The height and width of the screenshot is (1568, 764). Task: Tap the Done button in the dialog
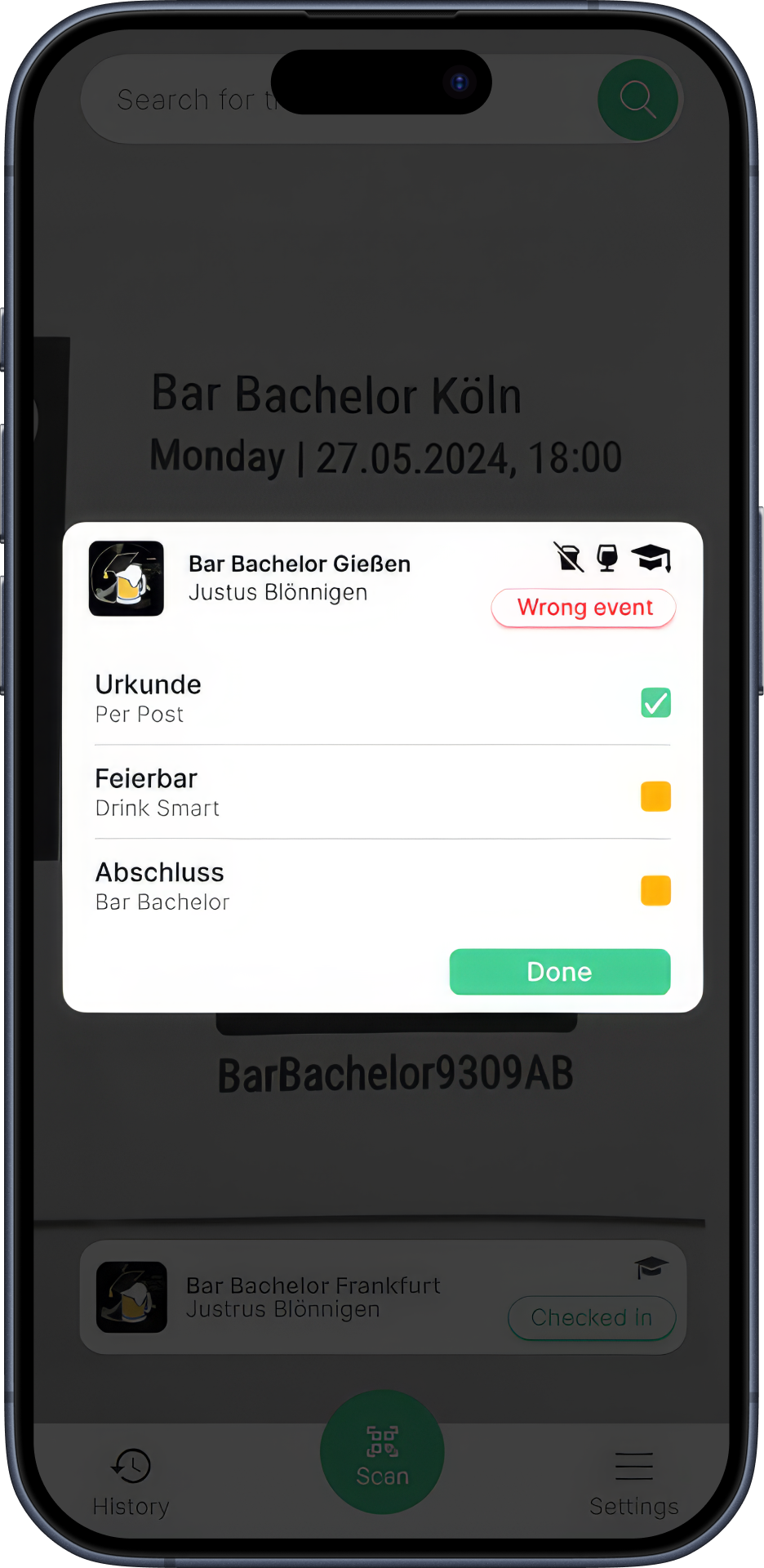(x=559, y=971)
